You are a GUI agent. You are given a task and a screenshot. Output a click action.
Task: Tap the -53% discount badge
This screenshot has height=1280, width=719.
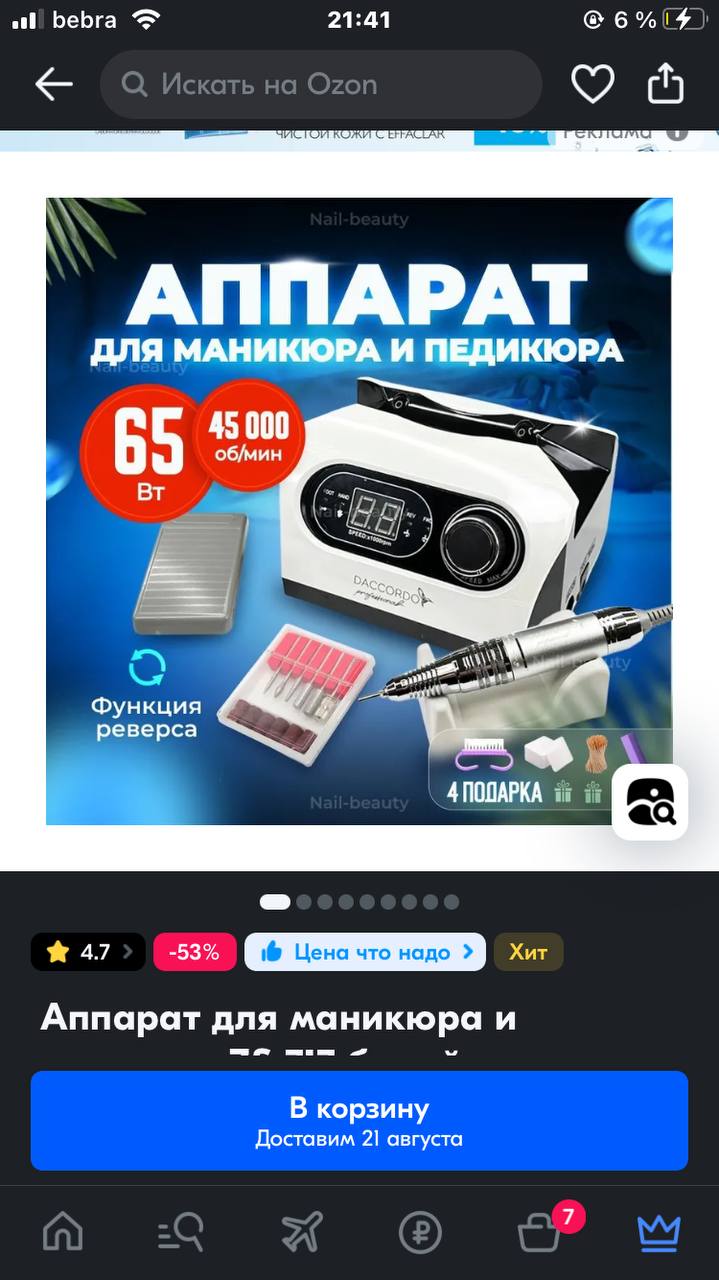(x=194, y=952)
